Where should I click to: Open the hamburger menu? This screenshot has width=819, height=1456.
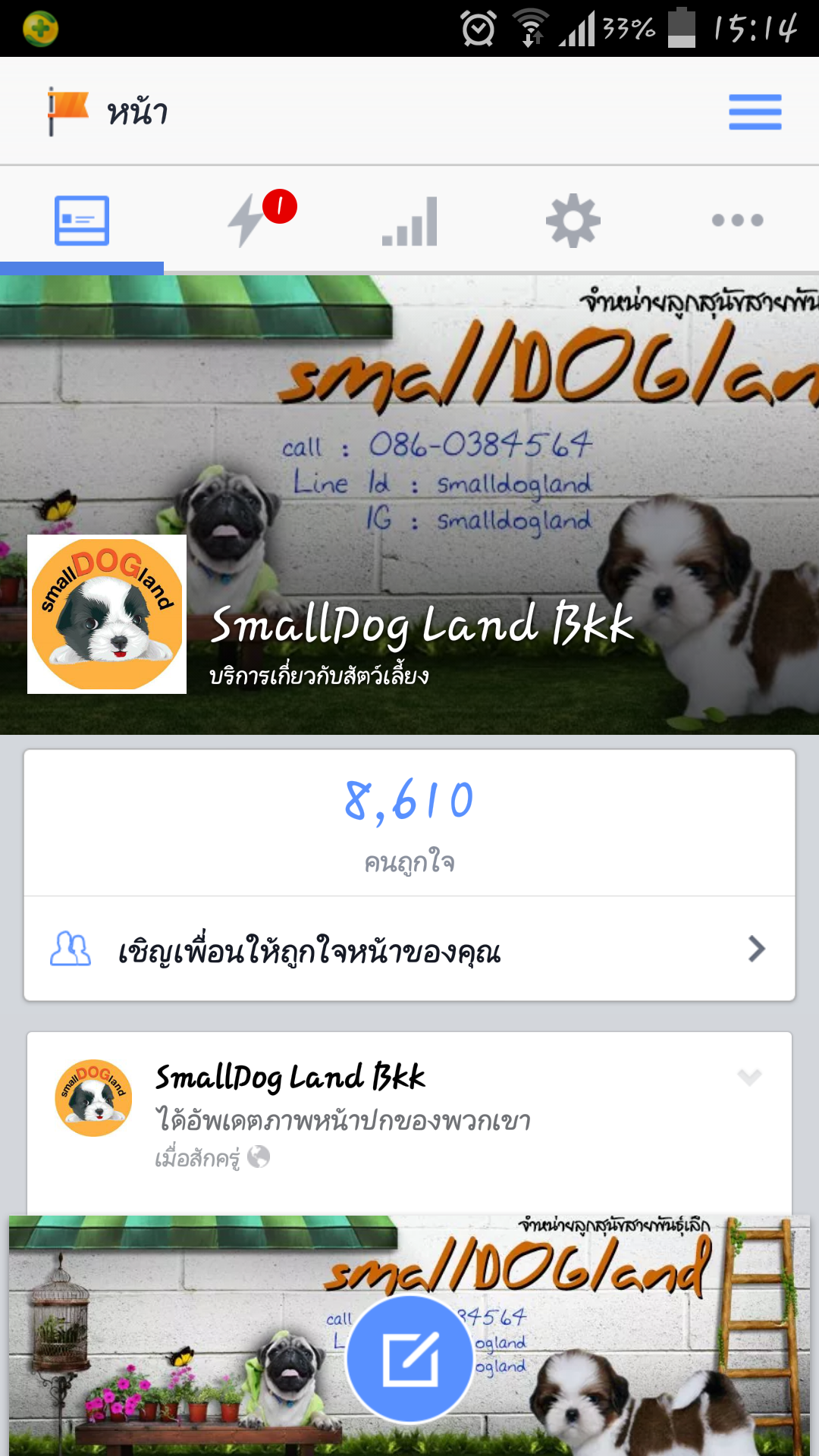(x=755, y=112)
